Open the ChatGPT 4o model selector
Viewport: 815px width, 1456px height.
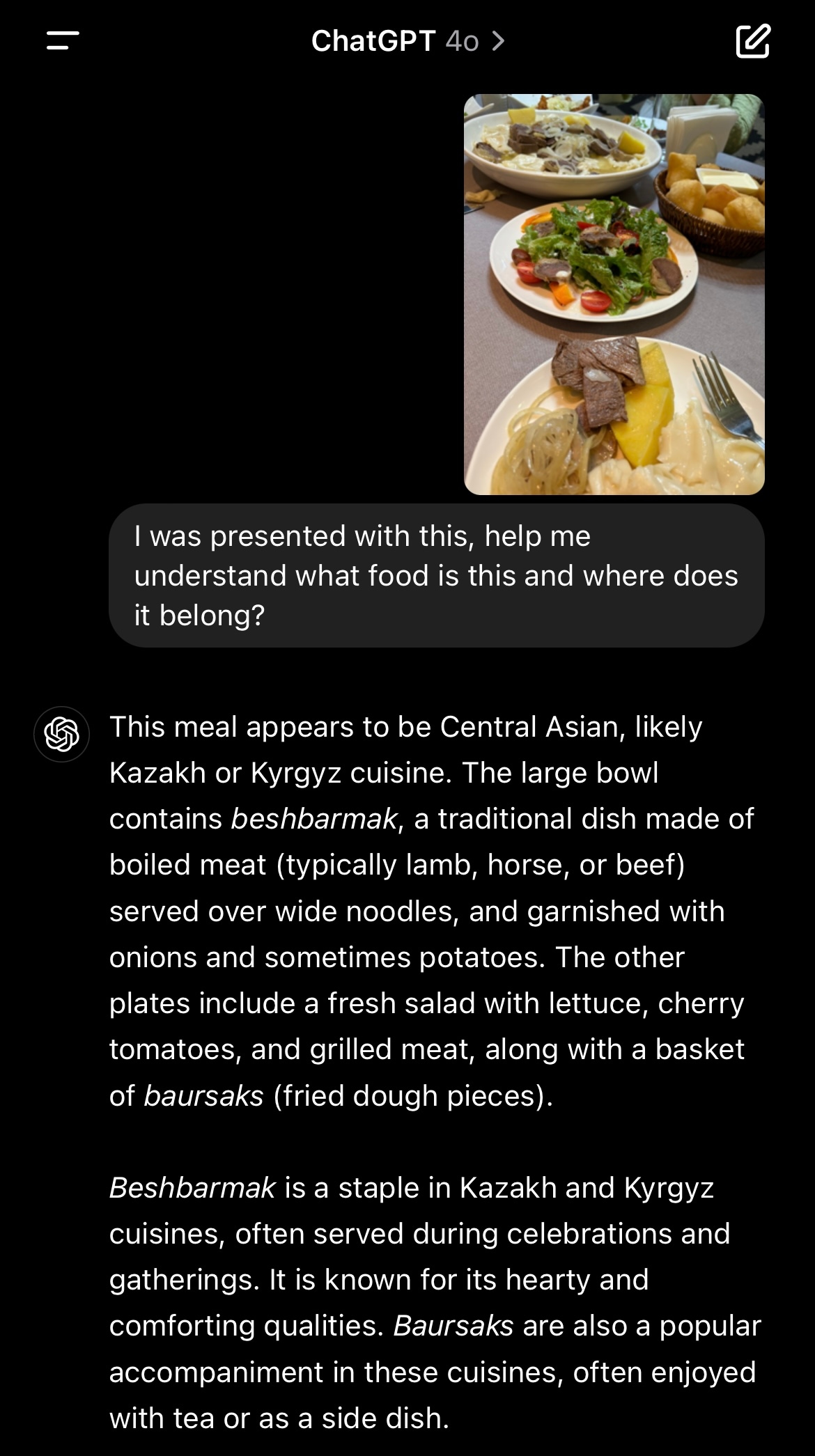(x=407, y=41)
